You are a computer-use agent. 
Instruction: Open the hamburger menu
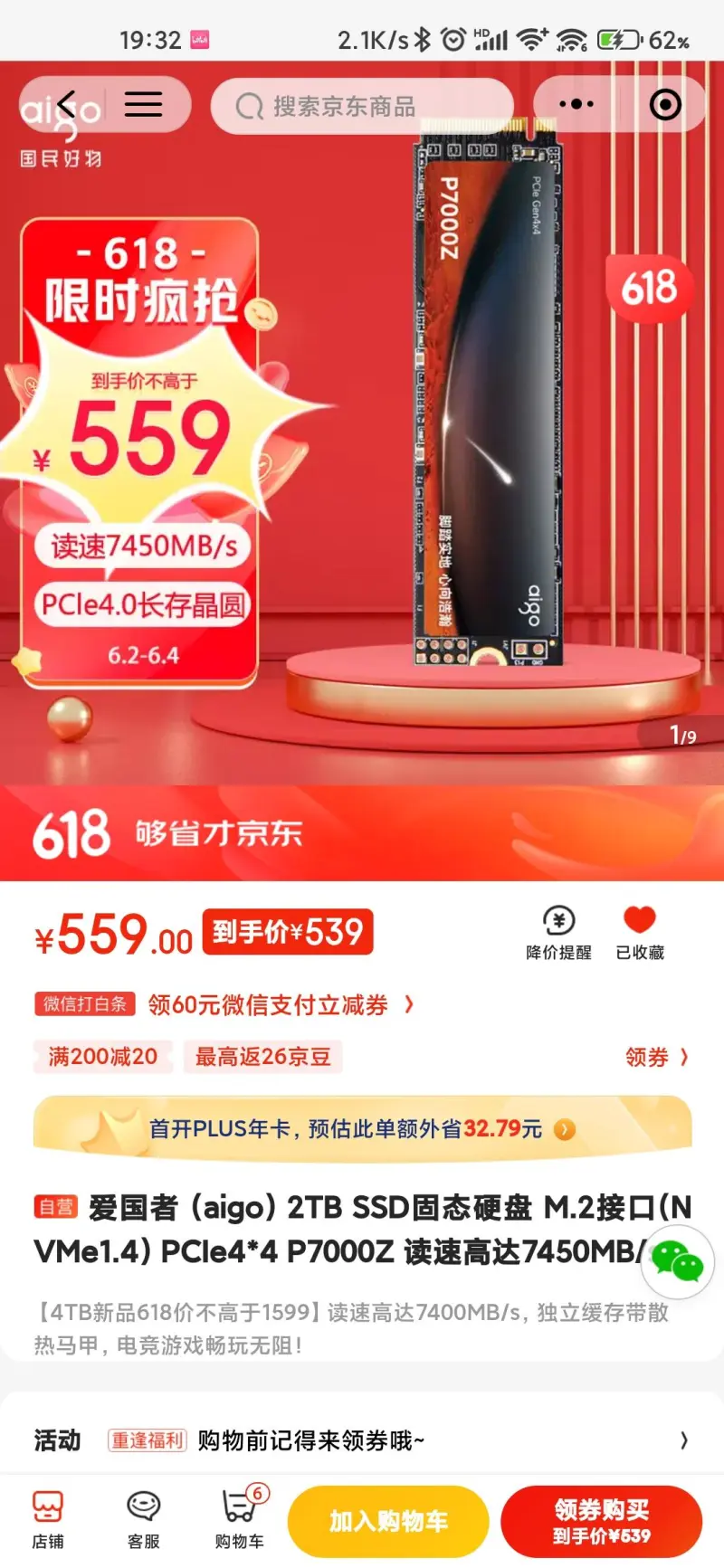click(143, 105)
